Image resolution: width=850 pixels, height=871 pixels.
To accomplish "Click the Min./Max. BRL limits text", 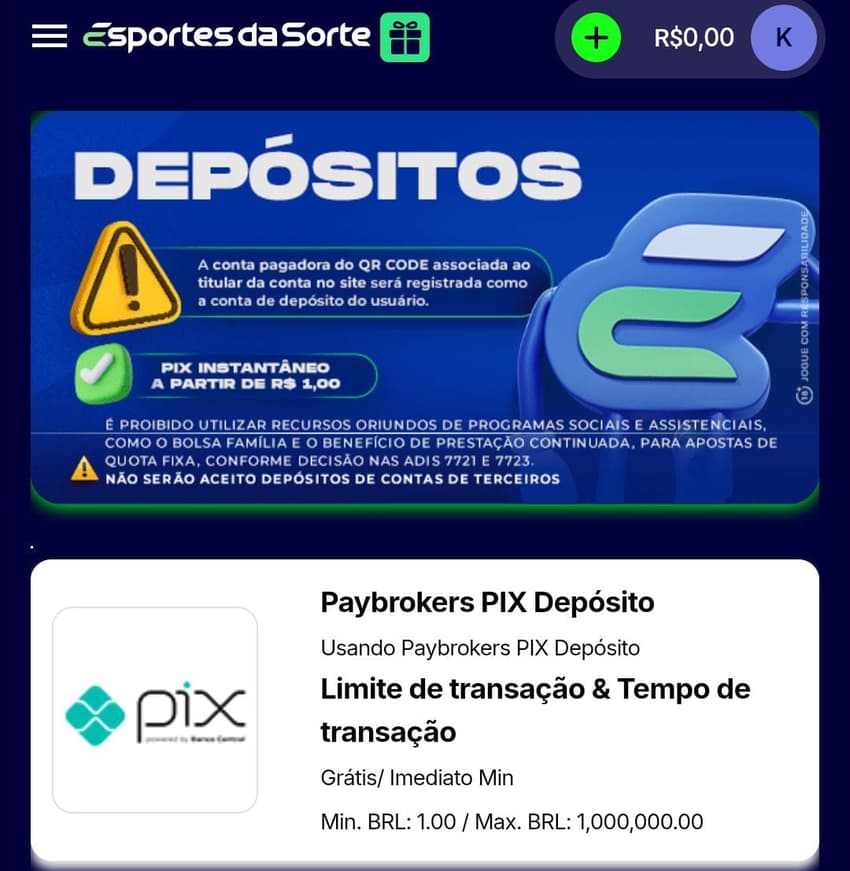I will point(511,822).
